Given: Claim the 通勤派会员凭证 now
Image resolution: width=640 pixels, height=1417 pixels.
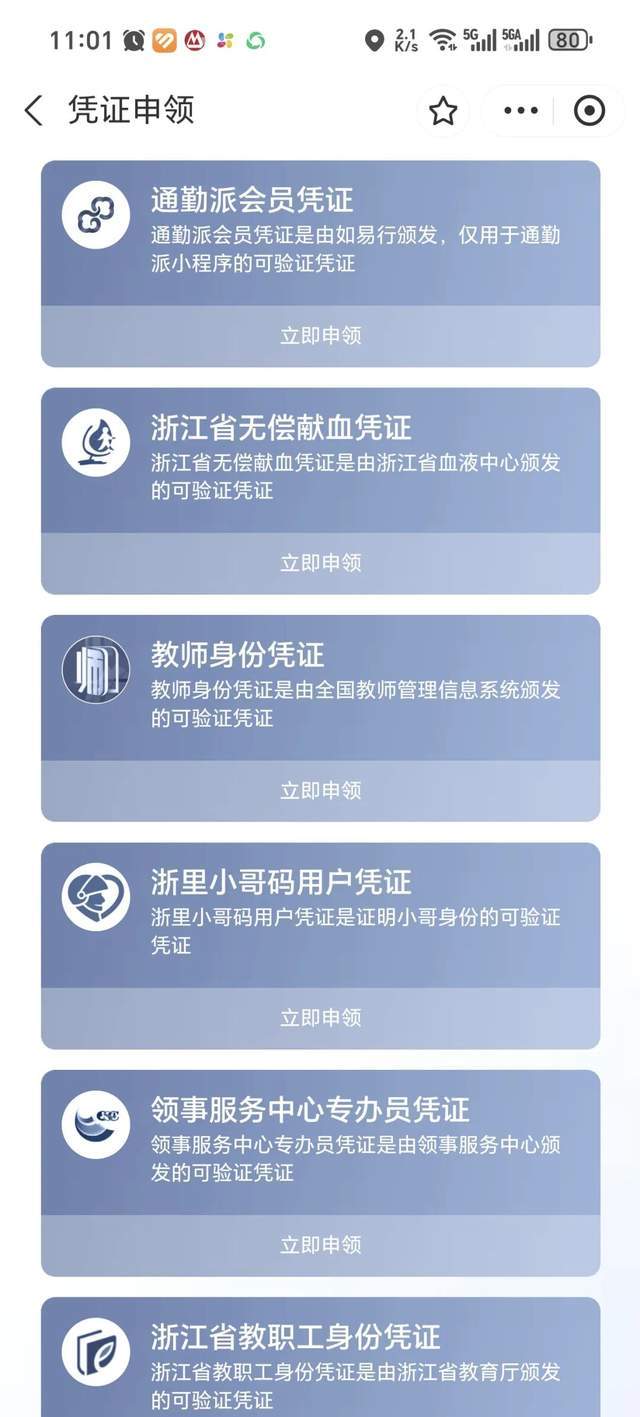Looking at the screenshot, I should (x=320, y=336).
